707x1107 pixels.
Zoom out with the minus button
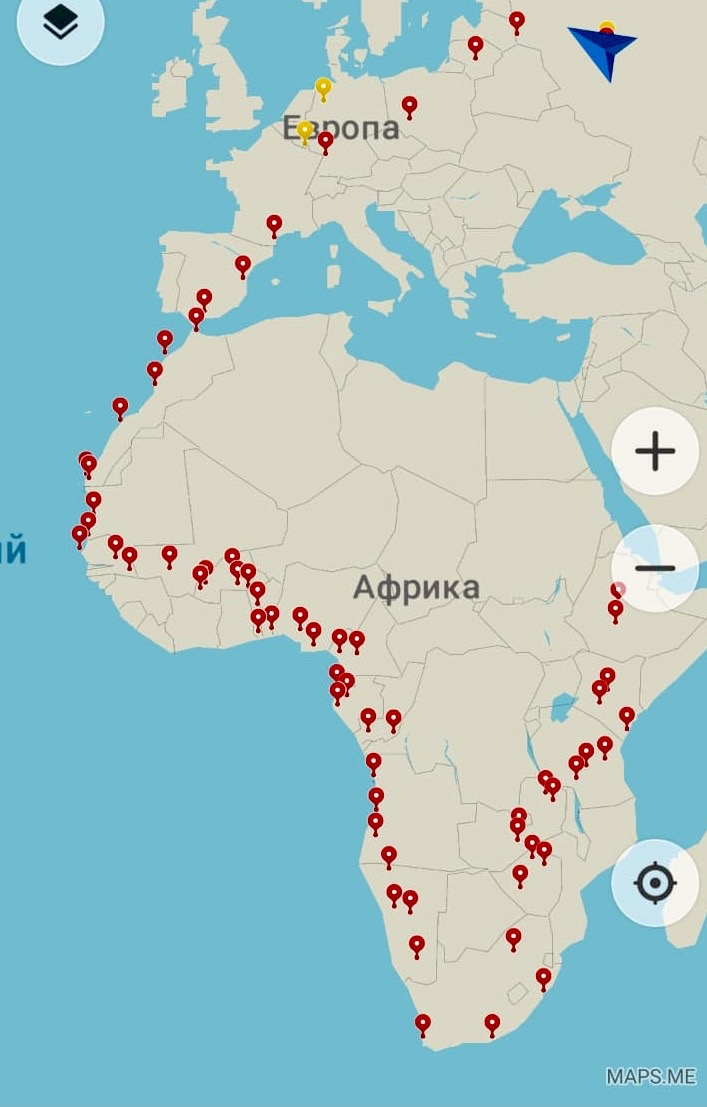pyautogui.click(x=655, y=568)
